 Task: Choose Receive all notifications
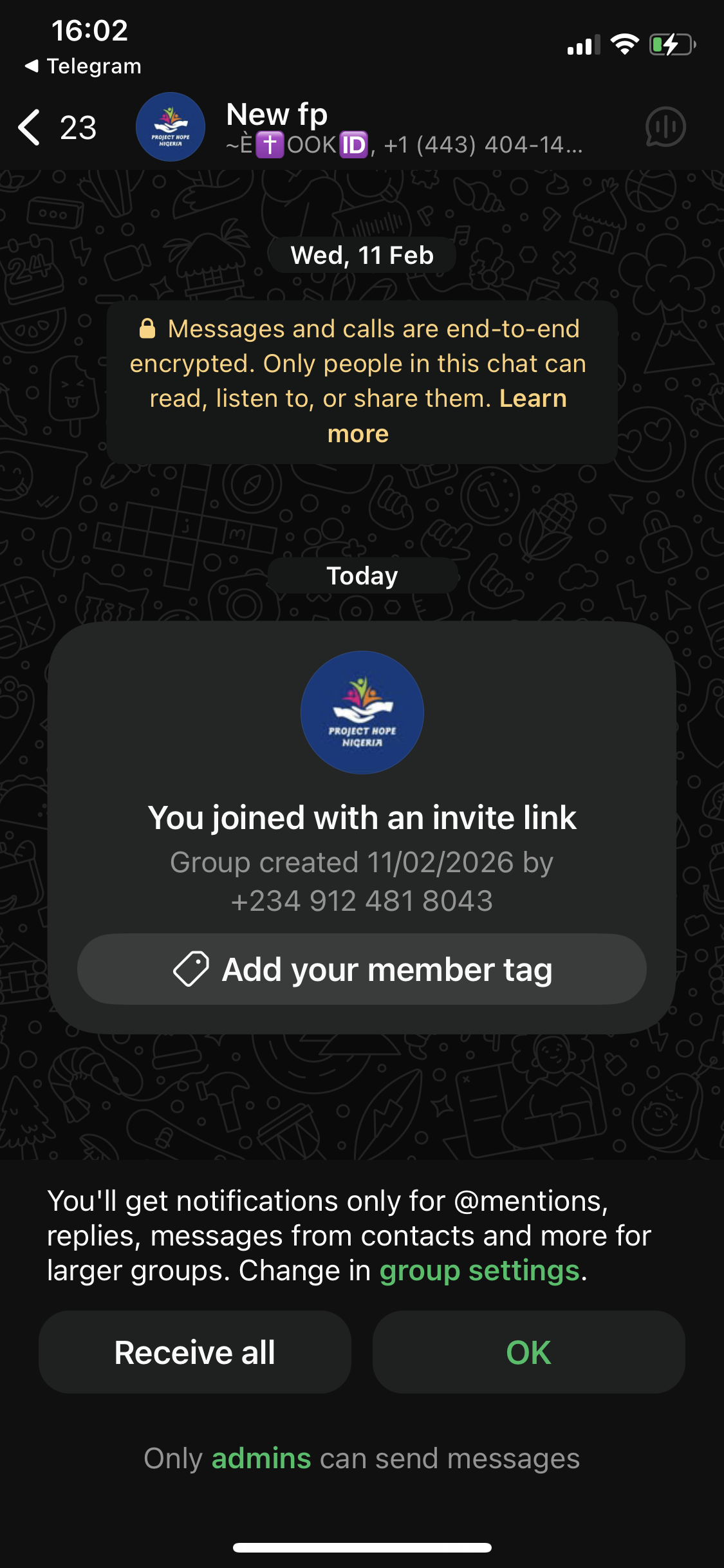click(x=195, y=1352)
